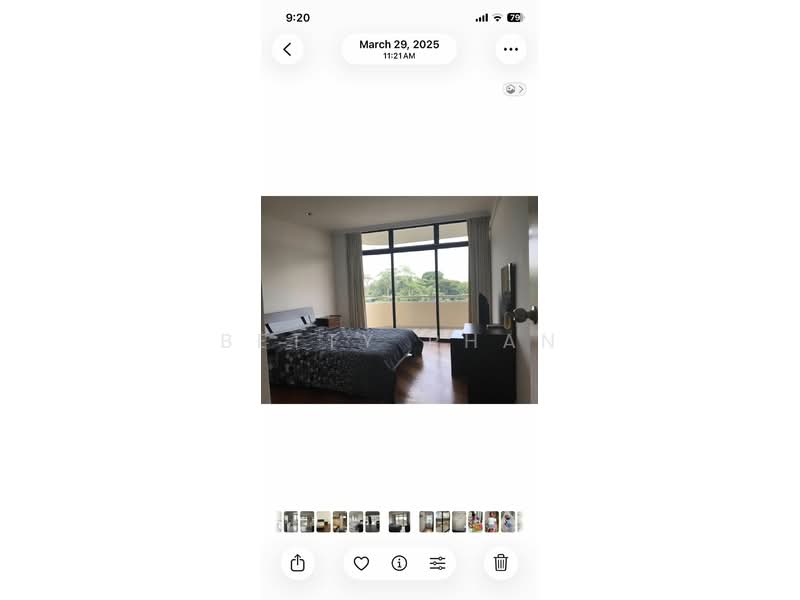Favorite the photo with the heart icon
The image size is (800, 600).
click(x=362, y=563)
